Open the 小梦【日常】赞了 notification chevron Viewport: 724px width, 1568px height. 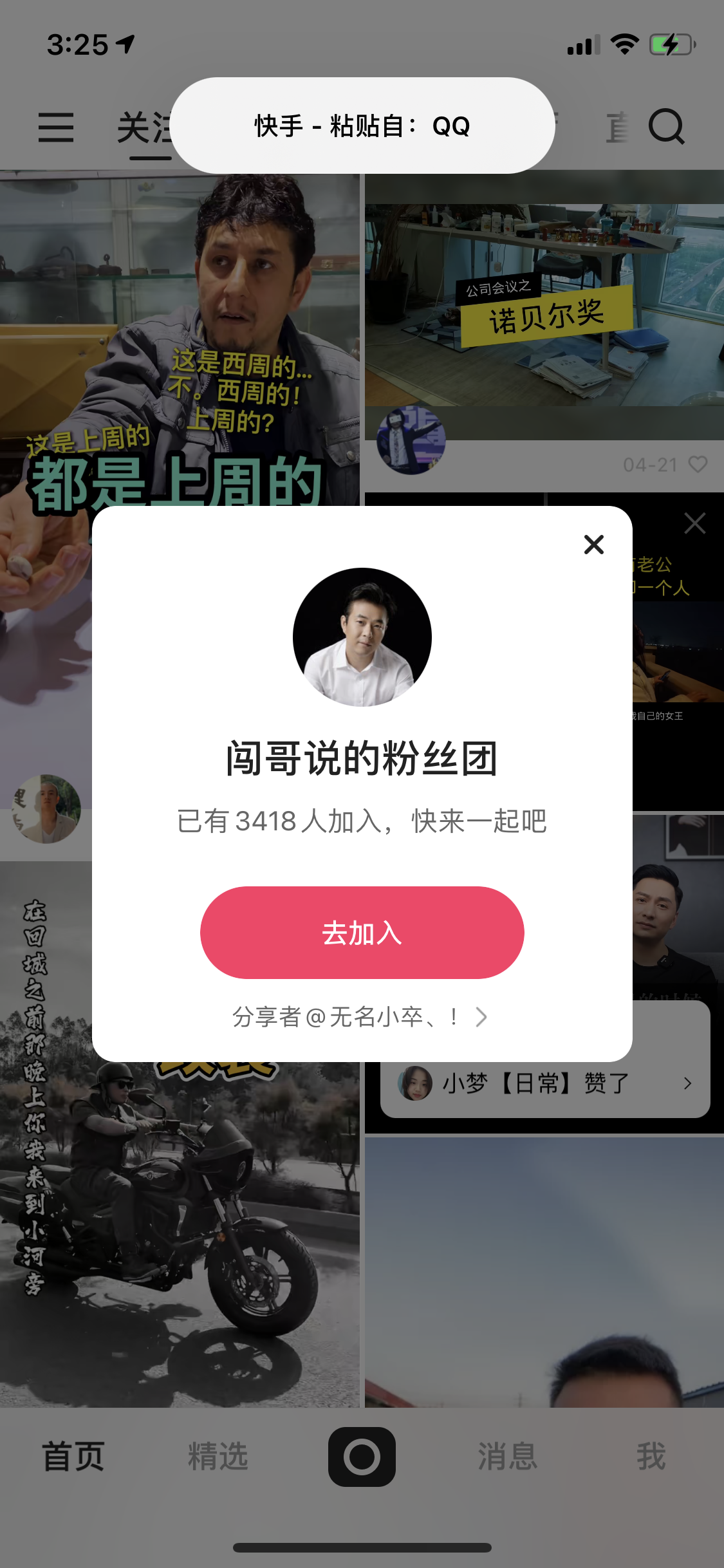point(687,1083)
